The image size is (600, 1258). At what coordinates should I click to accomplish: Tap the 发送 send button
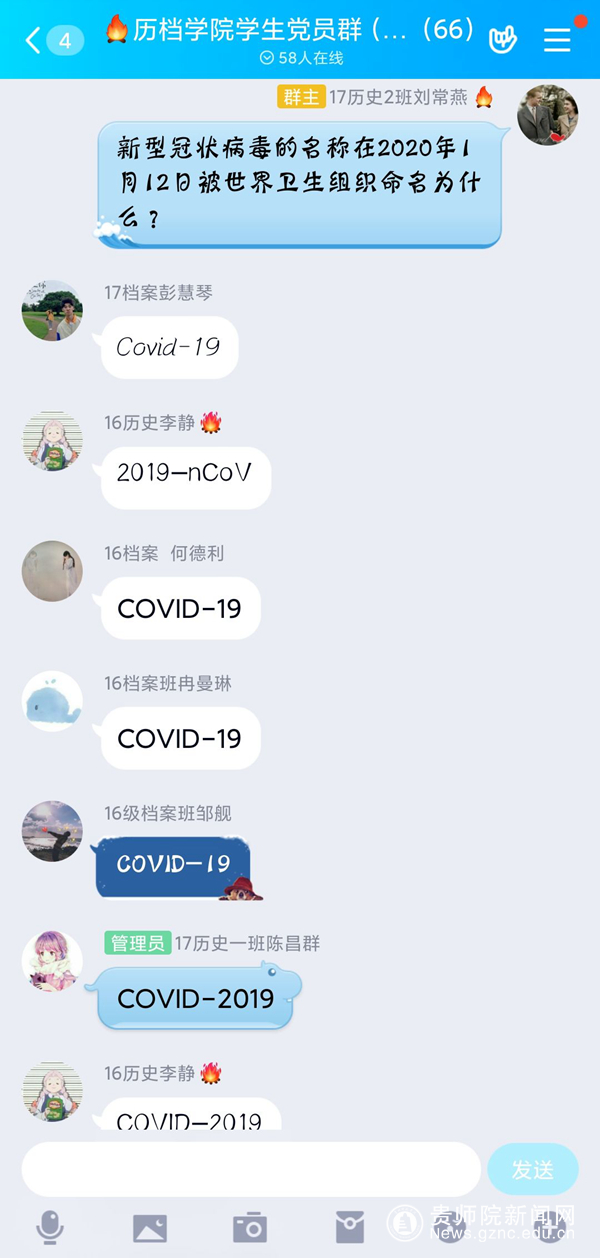coord(532,1169)
